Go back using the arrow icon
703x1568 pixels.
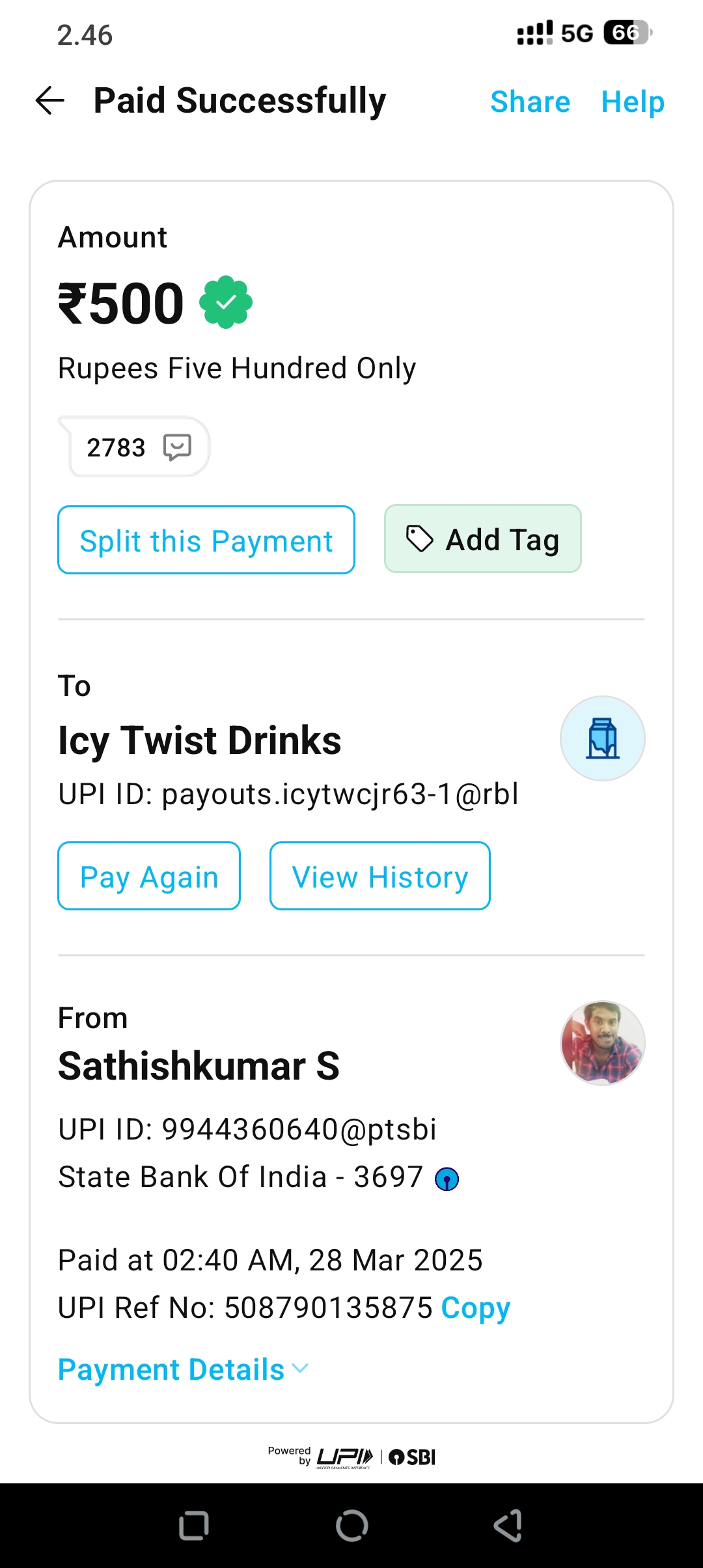[x=49, y=101]
